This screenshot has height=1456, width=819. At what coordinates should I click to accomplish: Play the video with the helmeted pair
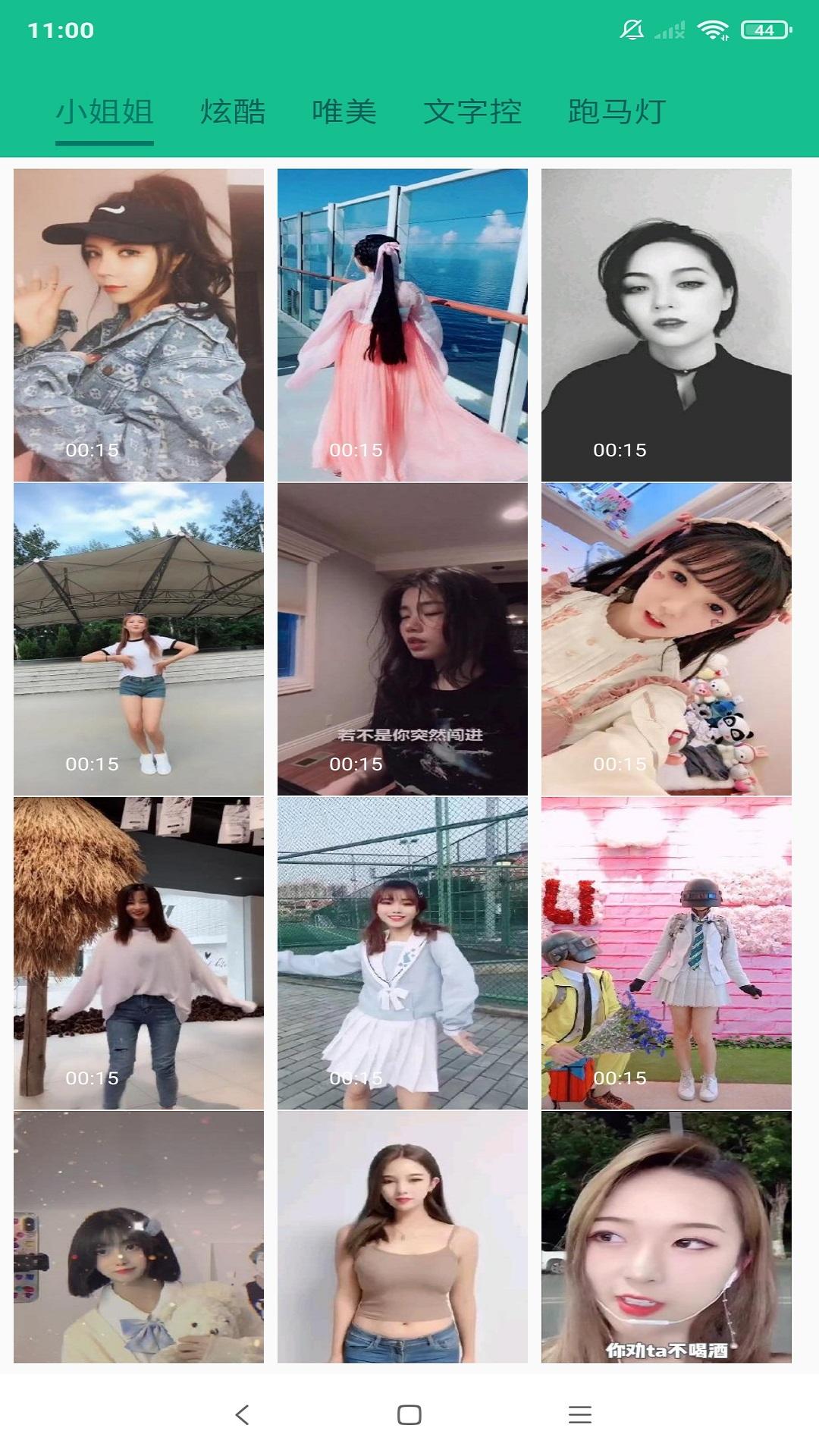pyautogui.click(x=667, y=952)
